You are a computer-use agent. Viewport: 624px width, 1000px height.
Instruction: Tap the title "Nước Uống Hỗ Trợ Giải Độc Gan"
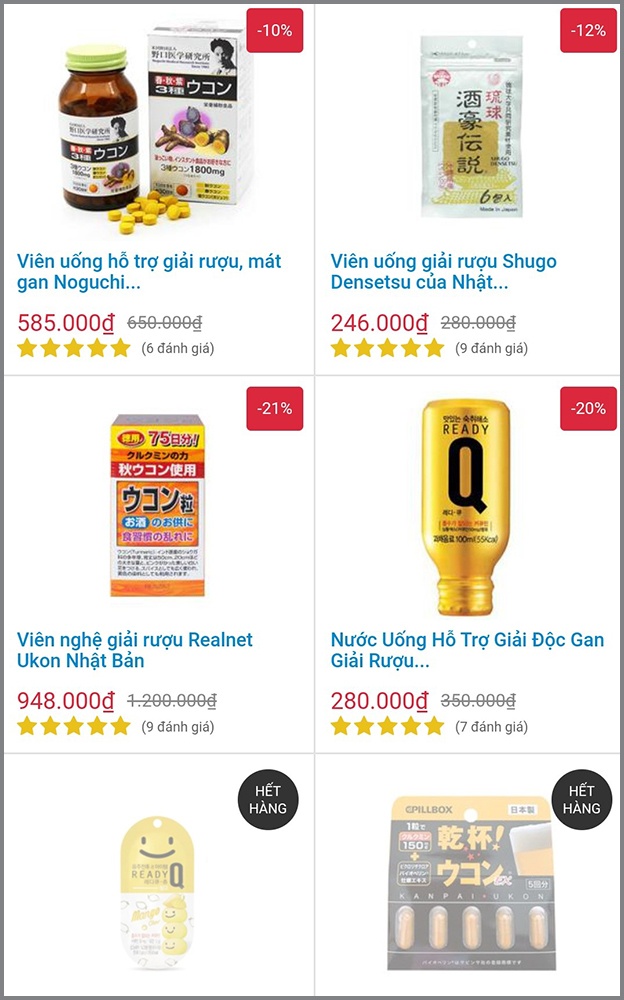point(467,650)
